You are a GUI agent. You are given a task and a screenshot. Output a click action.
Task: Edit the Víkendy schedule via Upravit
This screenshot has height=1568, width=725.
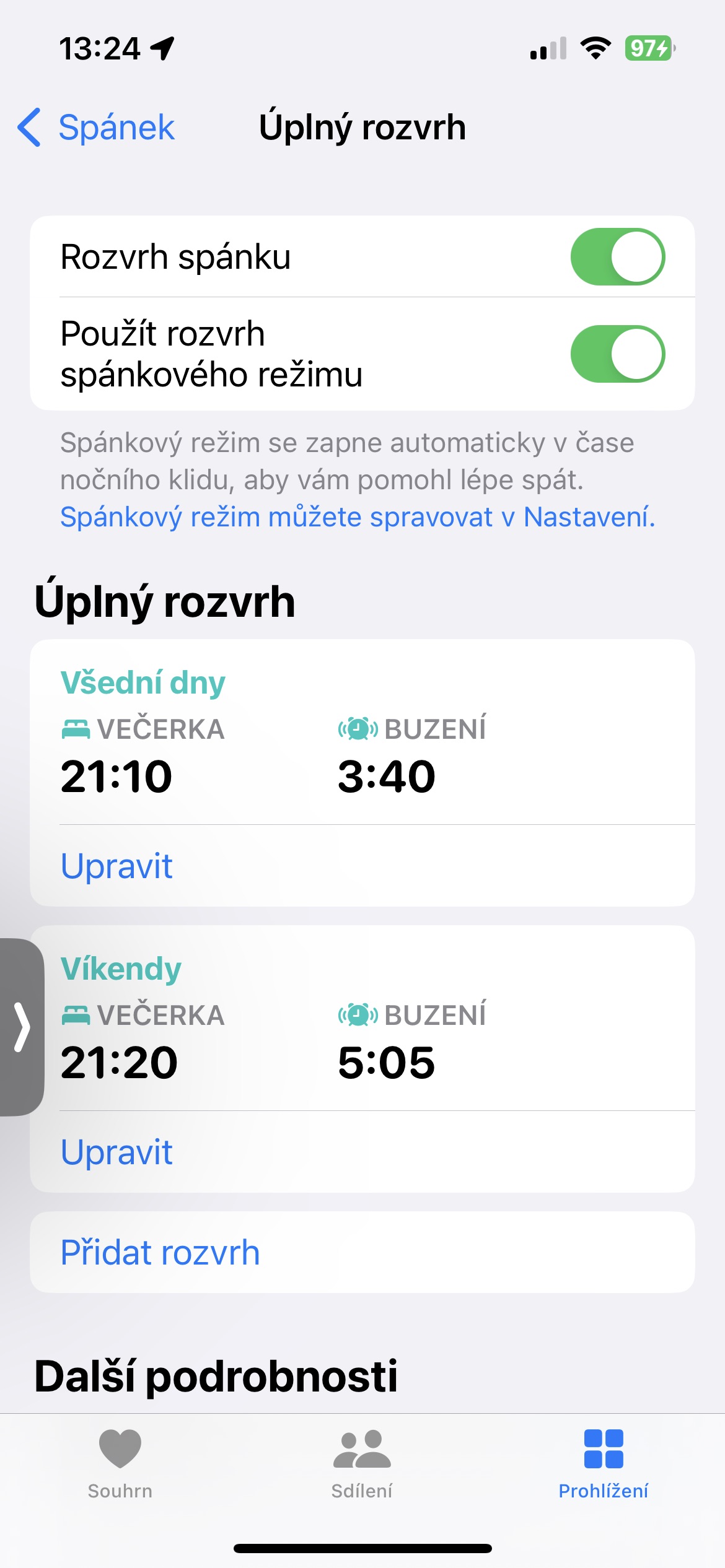pos(116,1152)
